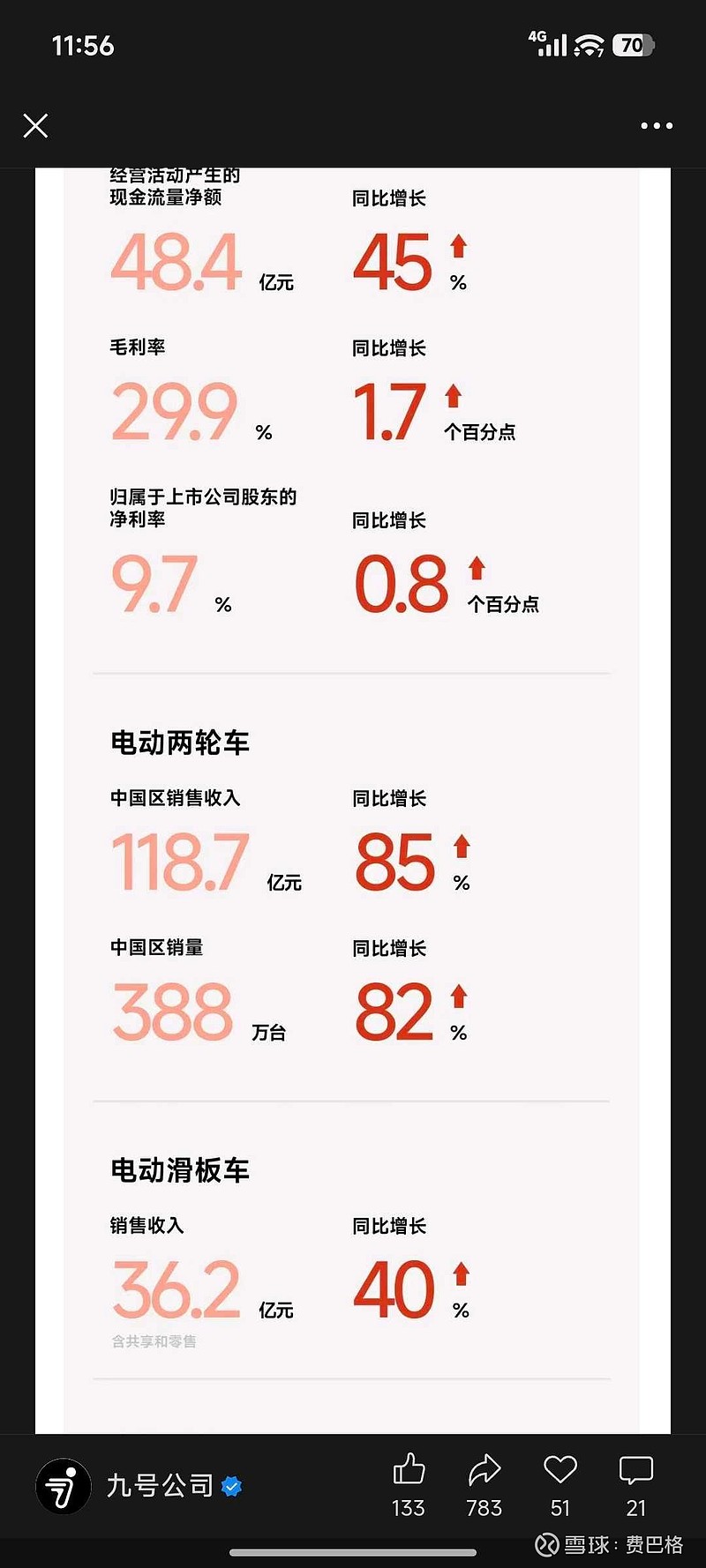The width and height of the screenshot is (706, 1568).
Task: Tap the 九号公司 circular logo avatar
Action: click(x=64, y=1485)
